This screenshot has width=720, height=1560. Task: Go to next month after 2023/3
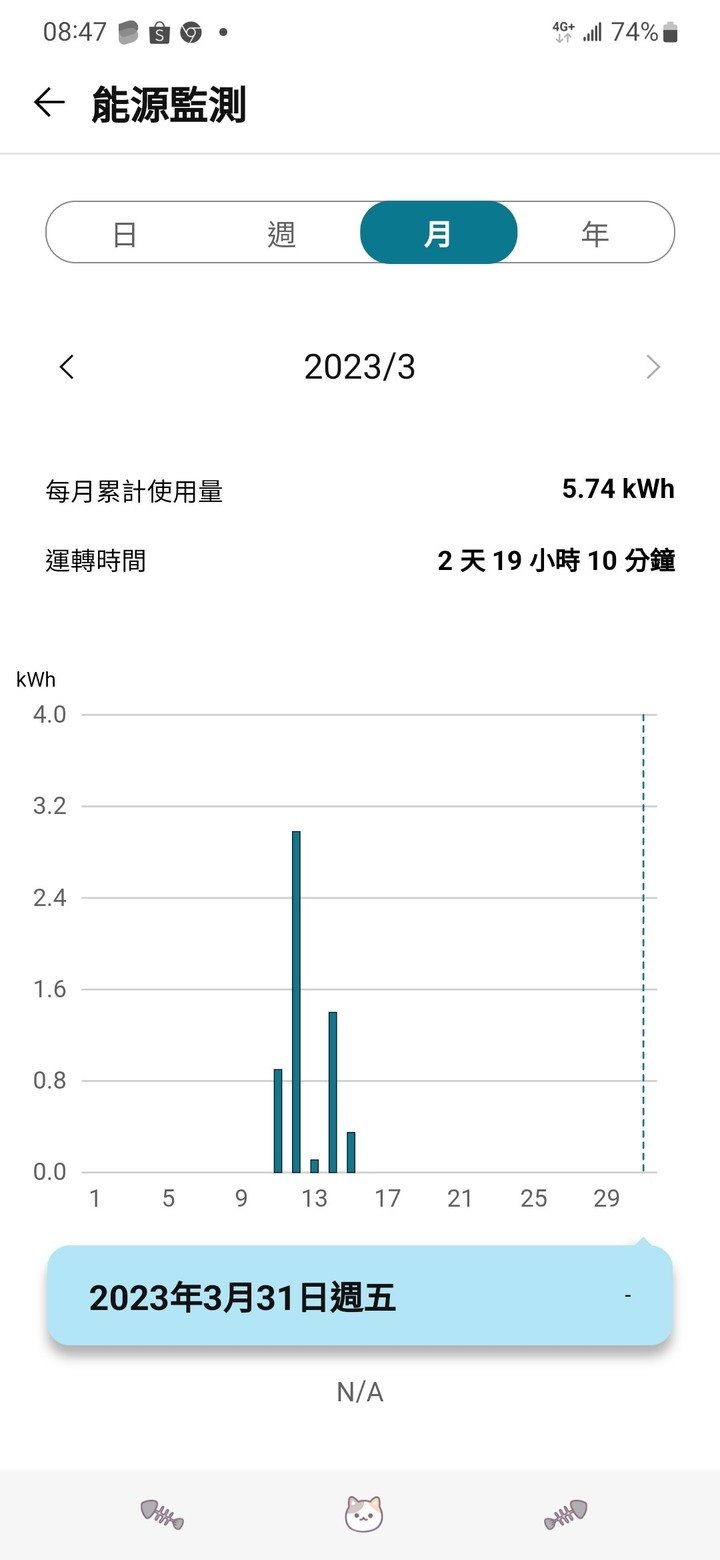click(x=653, y=367)
